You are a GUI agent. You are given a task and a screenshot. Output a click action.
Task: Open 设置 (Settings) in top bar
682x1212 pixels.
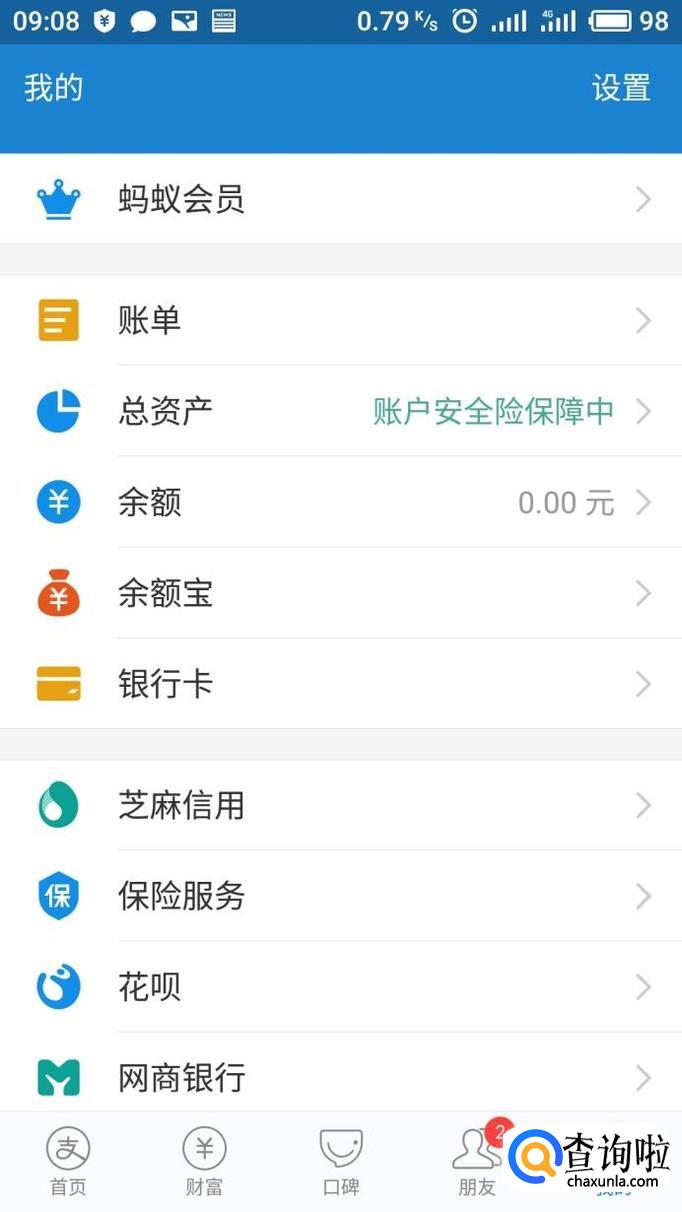621,88
